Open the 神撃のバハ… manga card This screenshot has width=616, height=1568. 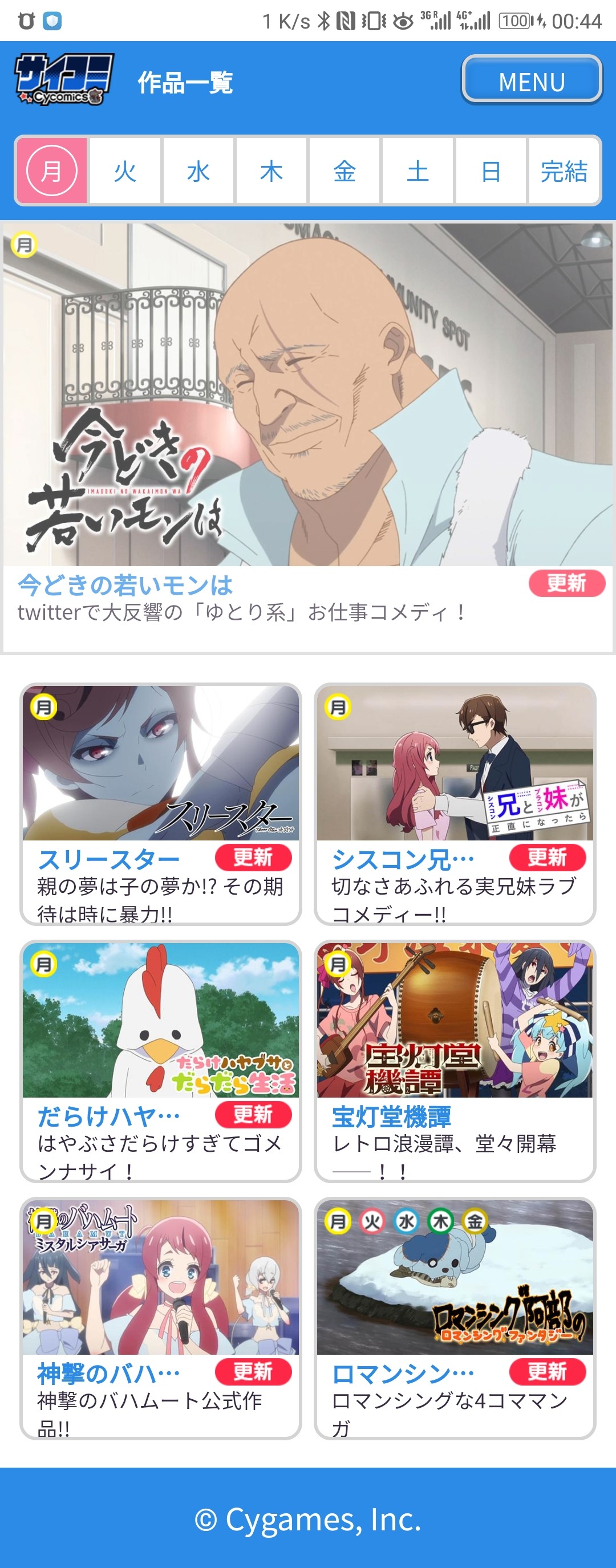tap(161, 1317)
